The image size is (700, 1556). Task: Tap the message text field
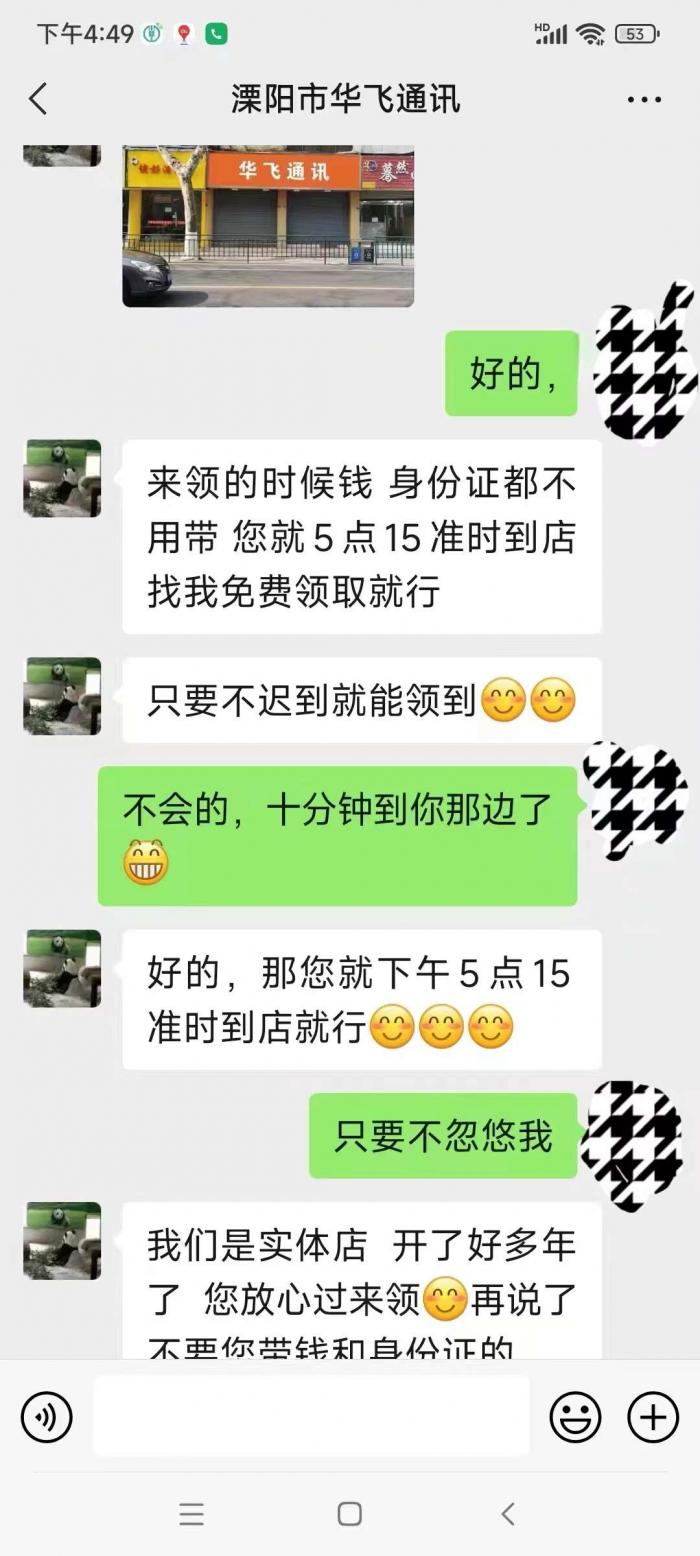311,1416
